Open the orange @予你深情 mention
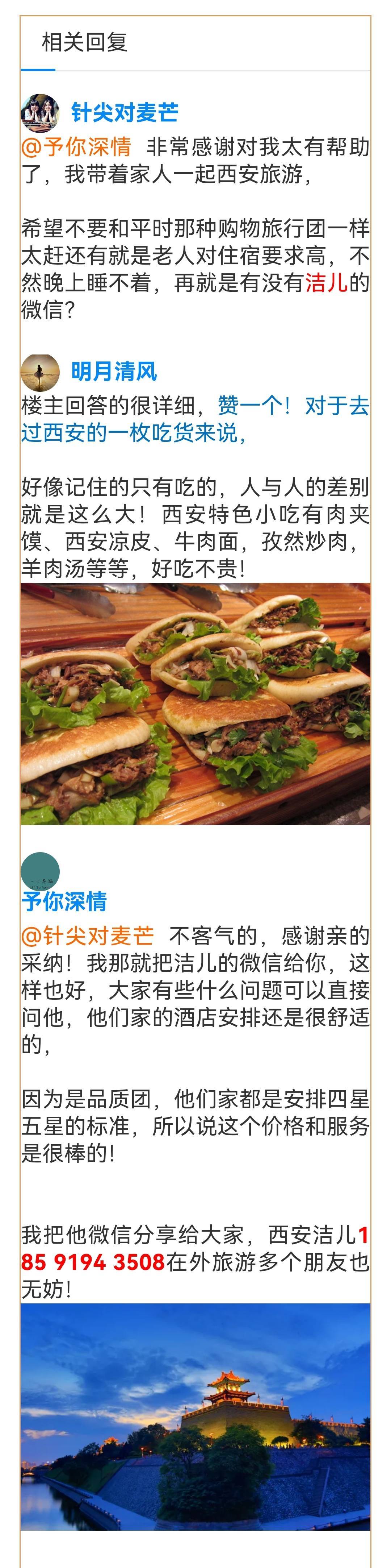 tap(76, 147)
